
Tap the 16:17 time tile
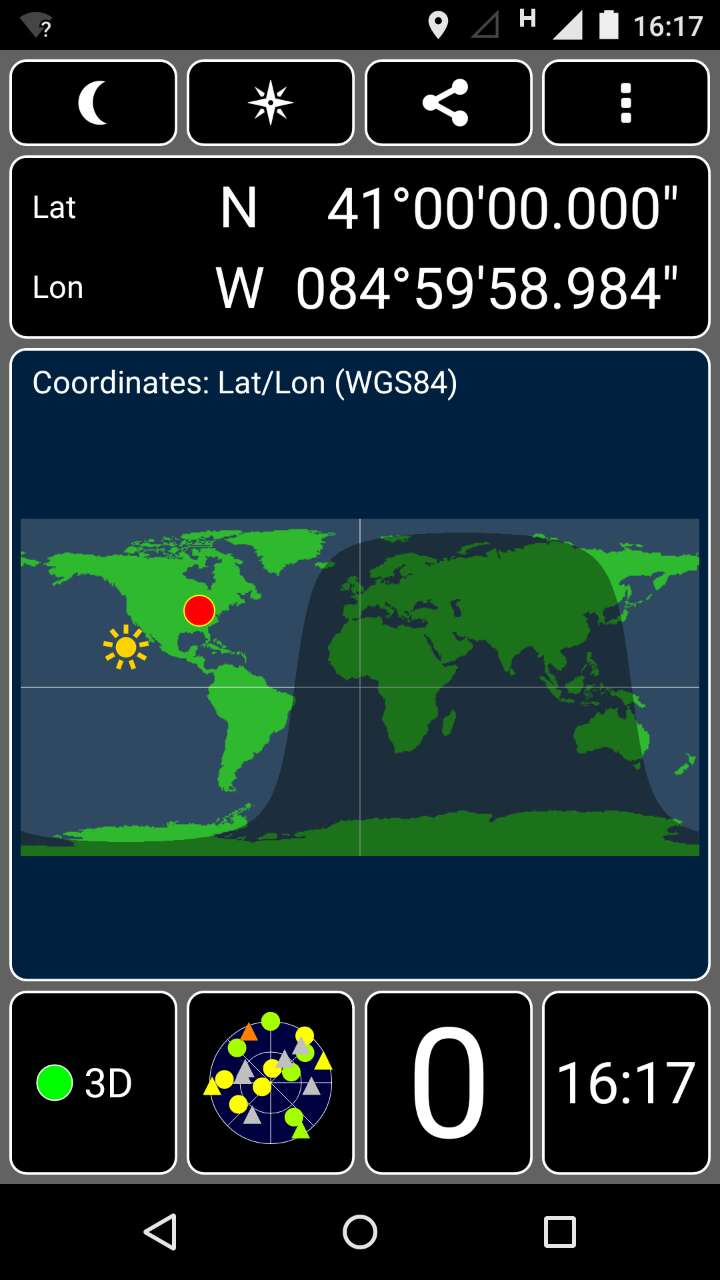click(x=626, y=1083)
